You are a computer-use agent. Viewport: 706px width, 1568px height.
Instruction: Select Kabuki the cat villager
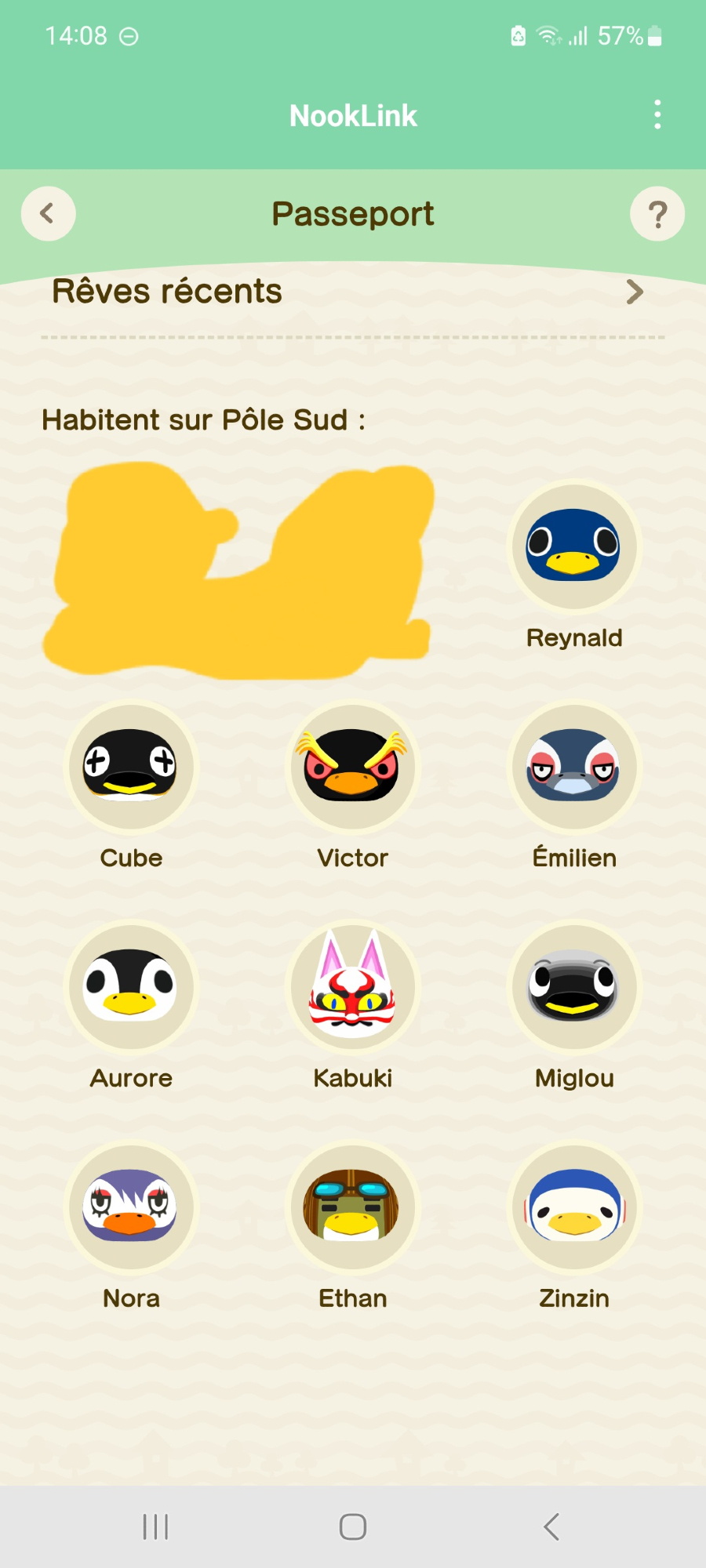tap(352, 986)
